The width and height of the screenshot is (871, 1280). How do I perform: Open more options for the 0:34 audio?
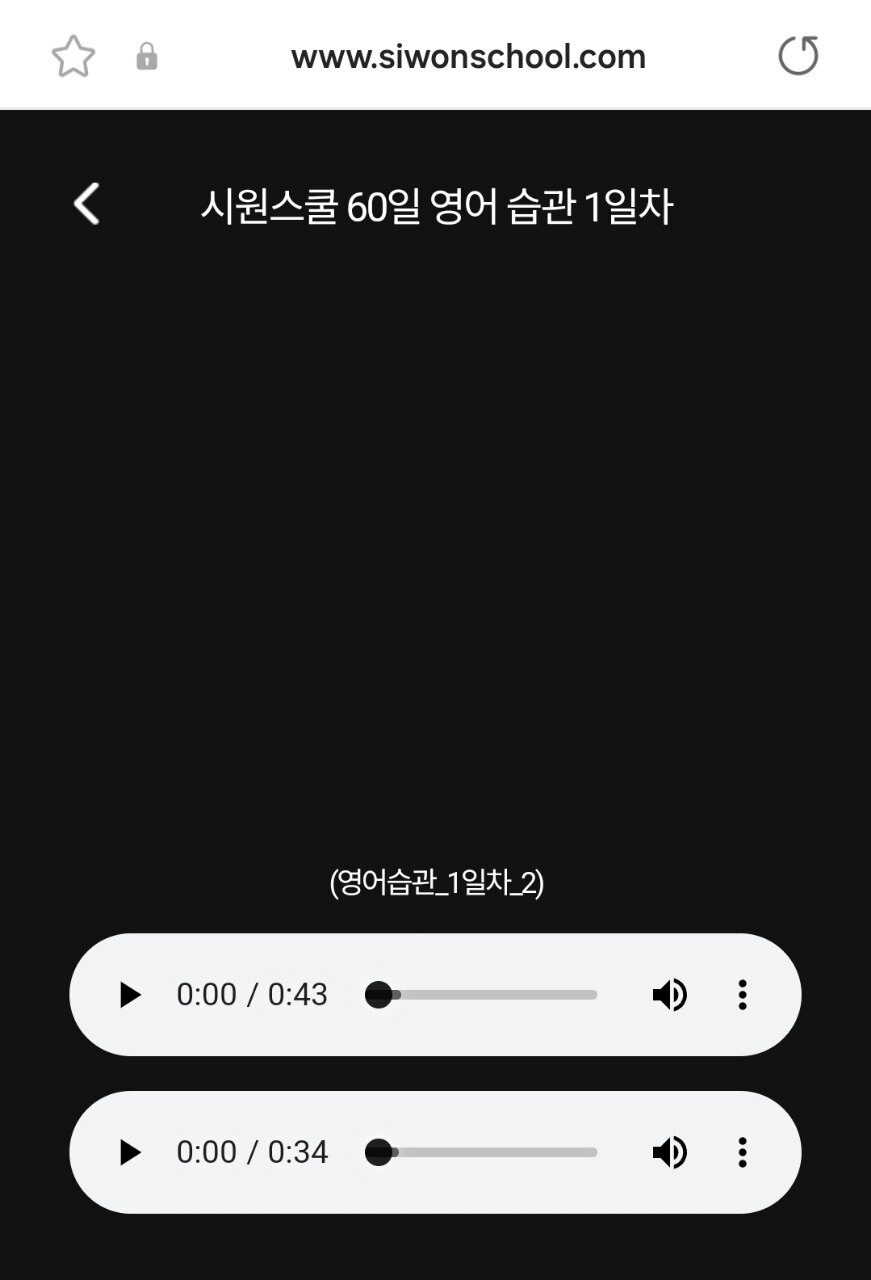click(x=742, y=1152)
